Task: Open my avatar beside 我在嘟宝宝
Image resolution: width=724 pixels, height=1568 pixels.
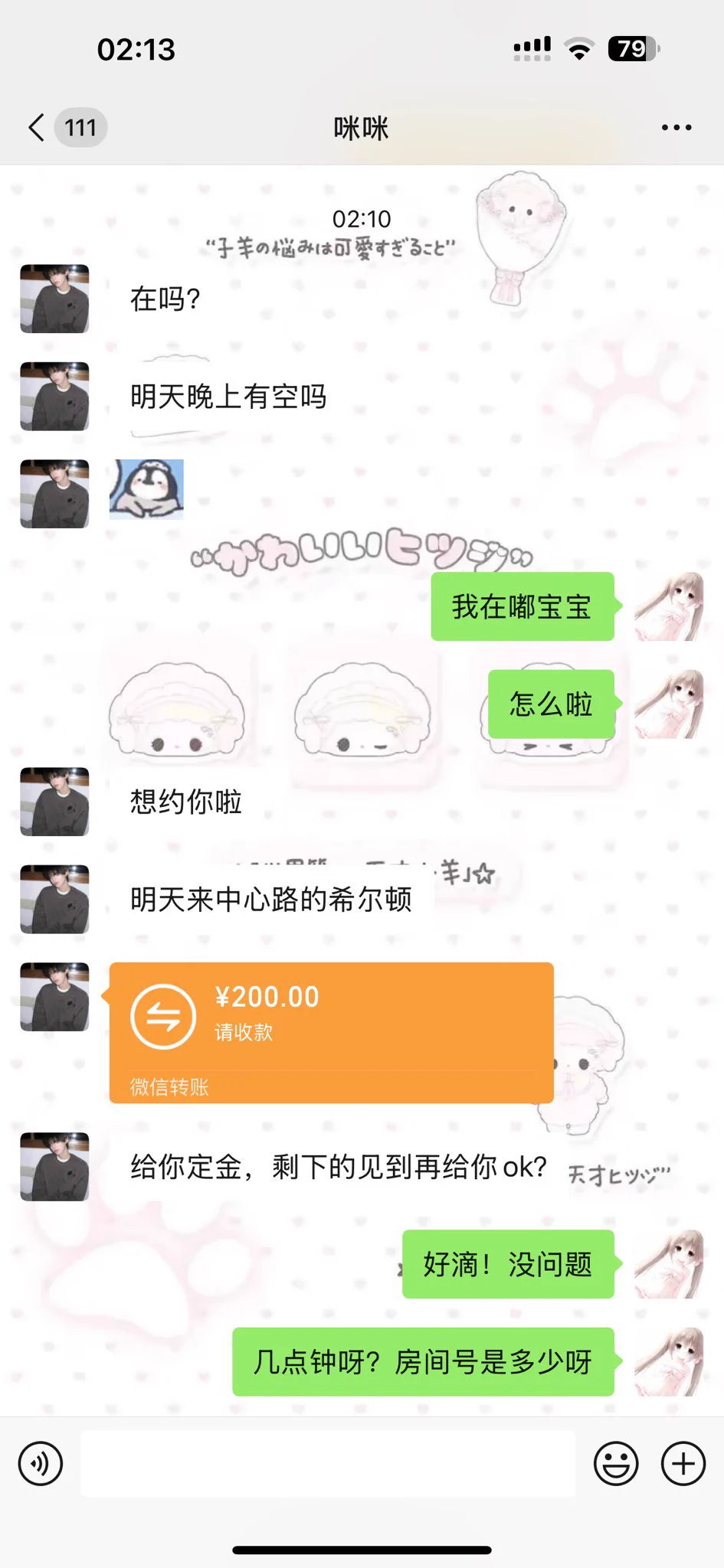Action: tap(669, 606)
